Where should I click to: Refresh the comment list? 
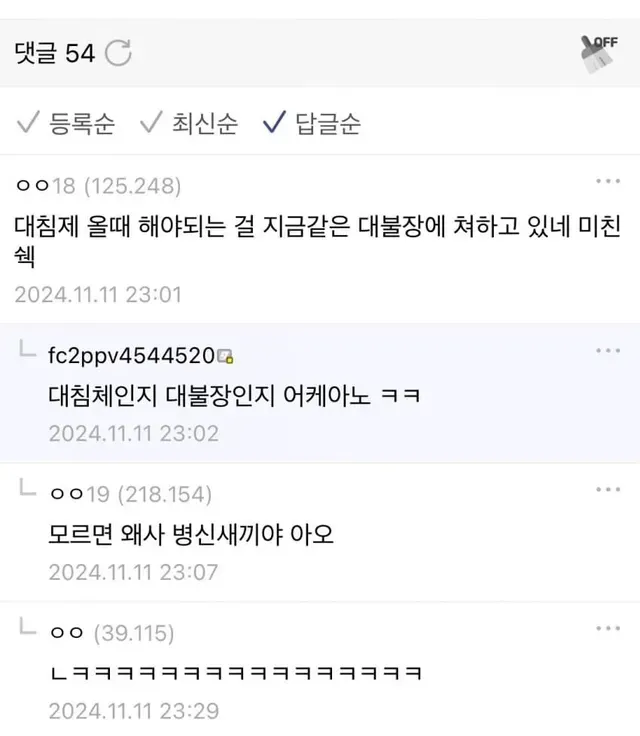click(x=118, y=53)
